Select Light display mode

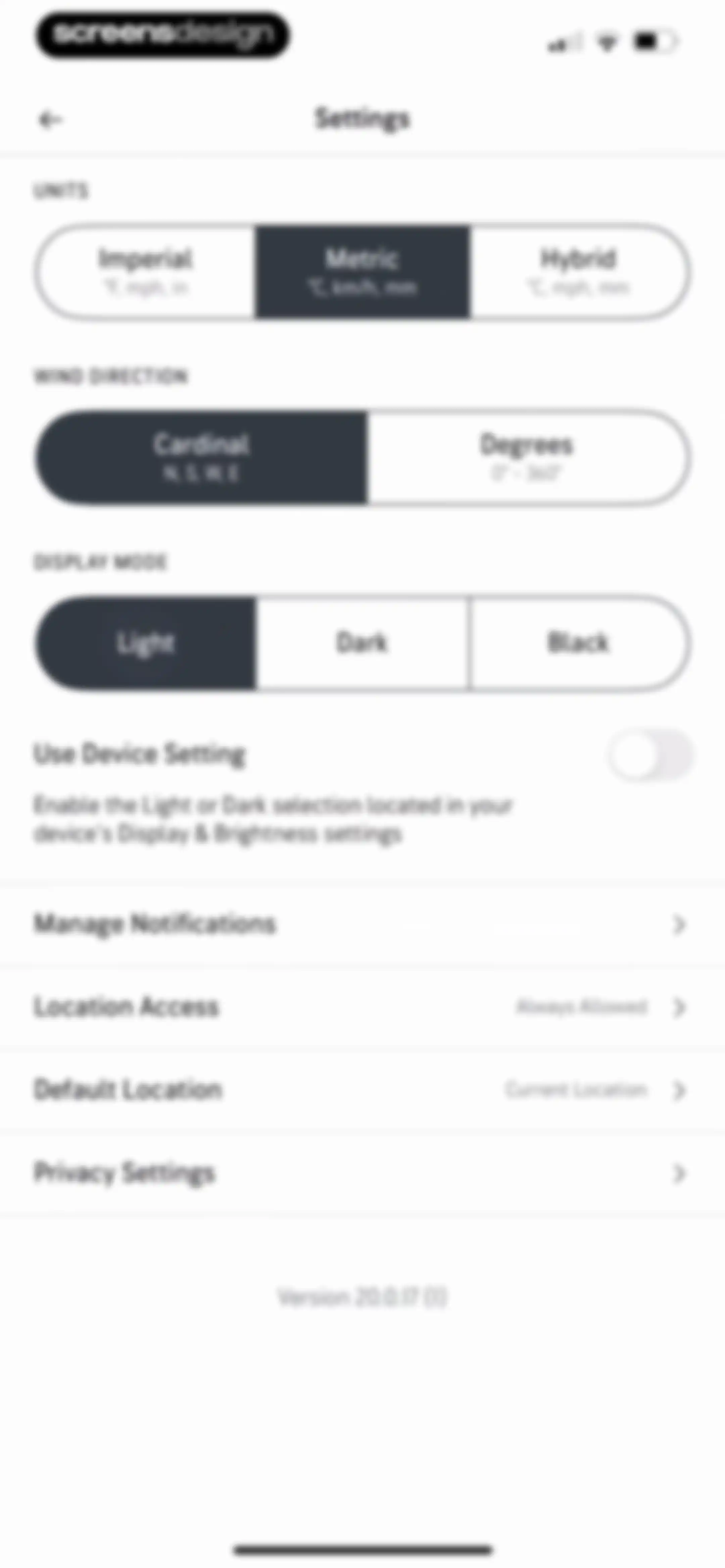(146, 643)
